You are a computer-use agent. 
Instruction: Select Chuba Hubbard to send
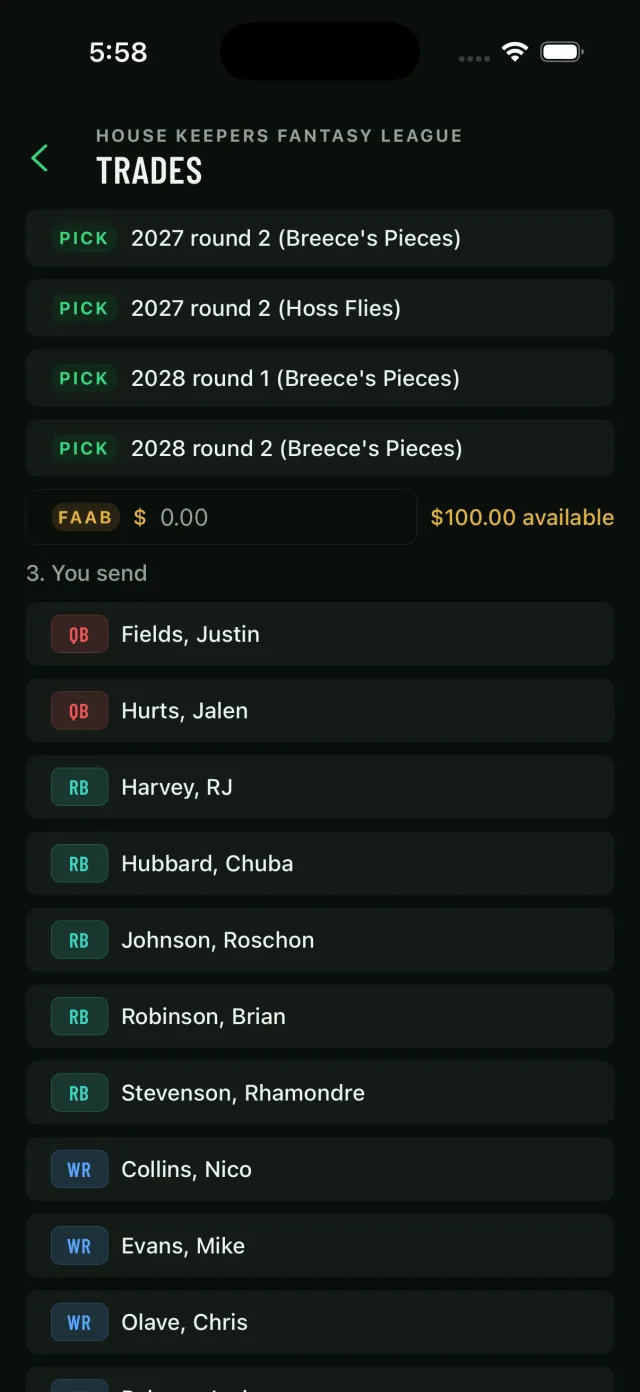[320, 863]
